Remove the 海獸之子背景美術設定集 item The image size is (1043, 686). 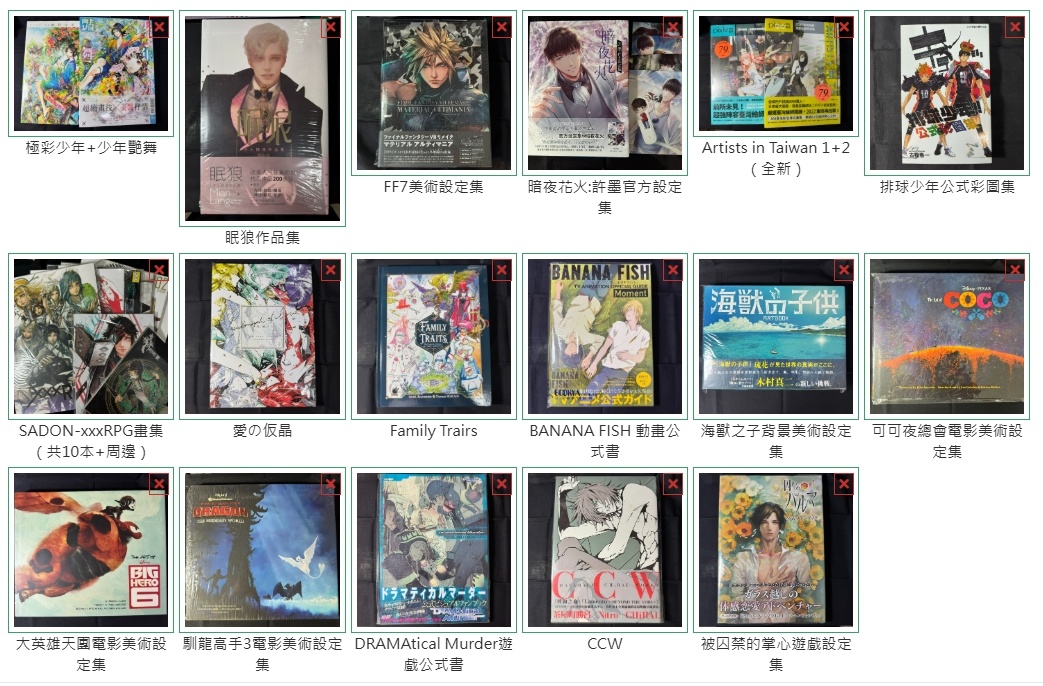[x=844, y=270]
